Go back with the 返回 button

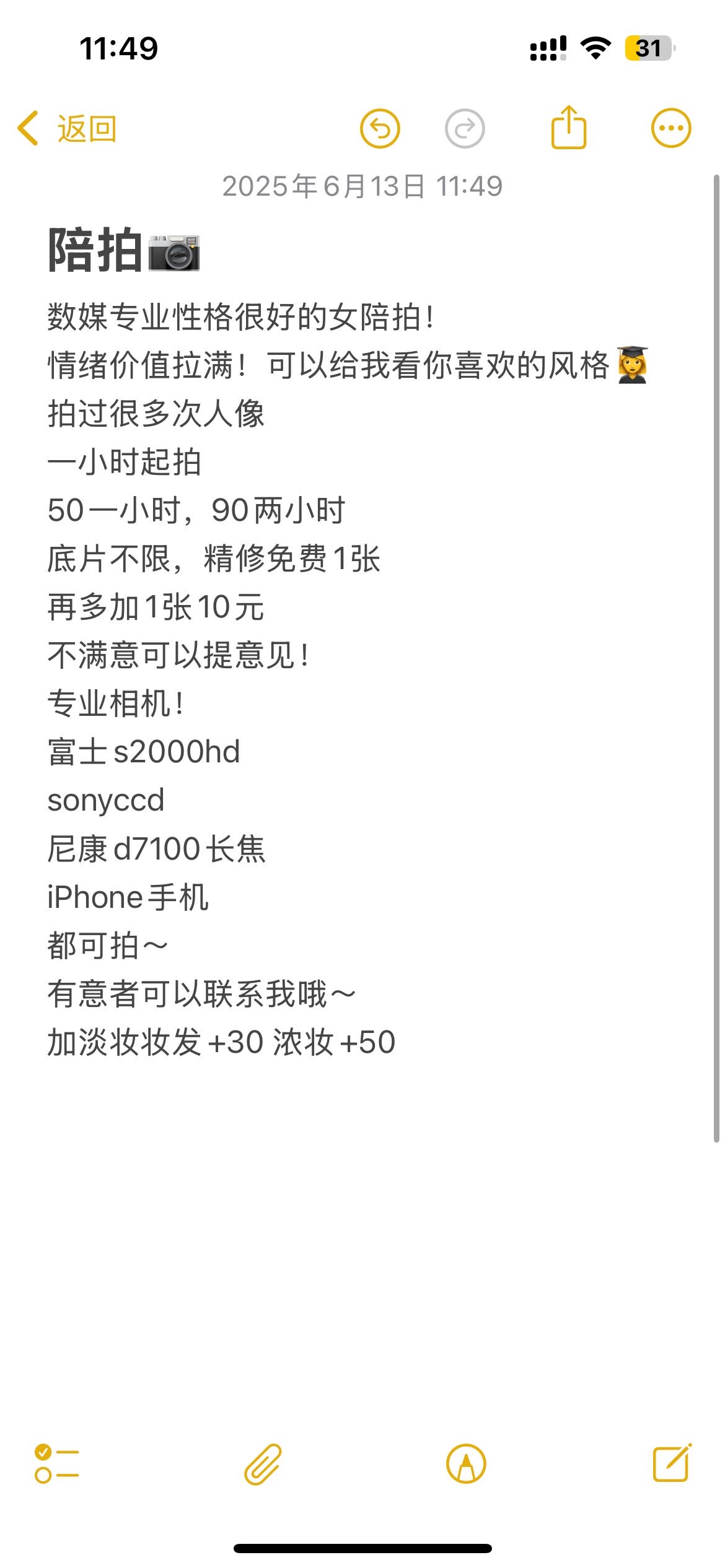pyautogui.click(x=67, y=129)
